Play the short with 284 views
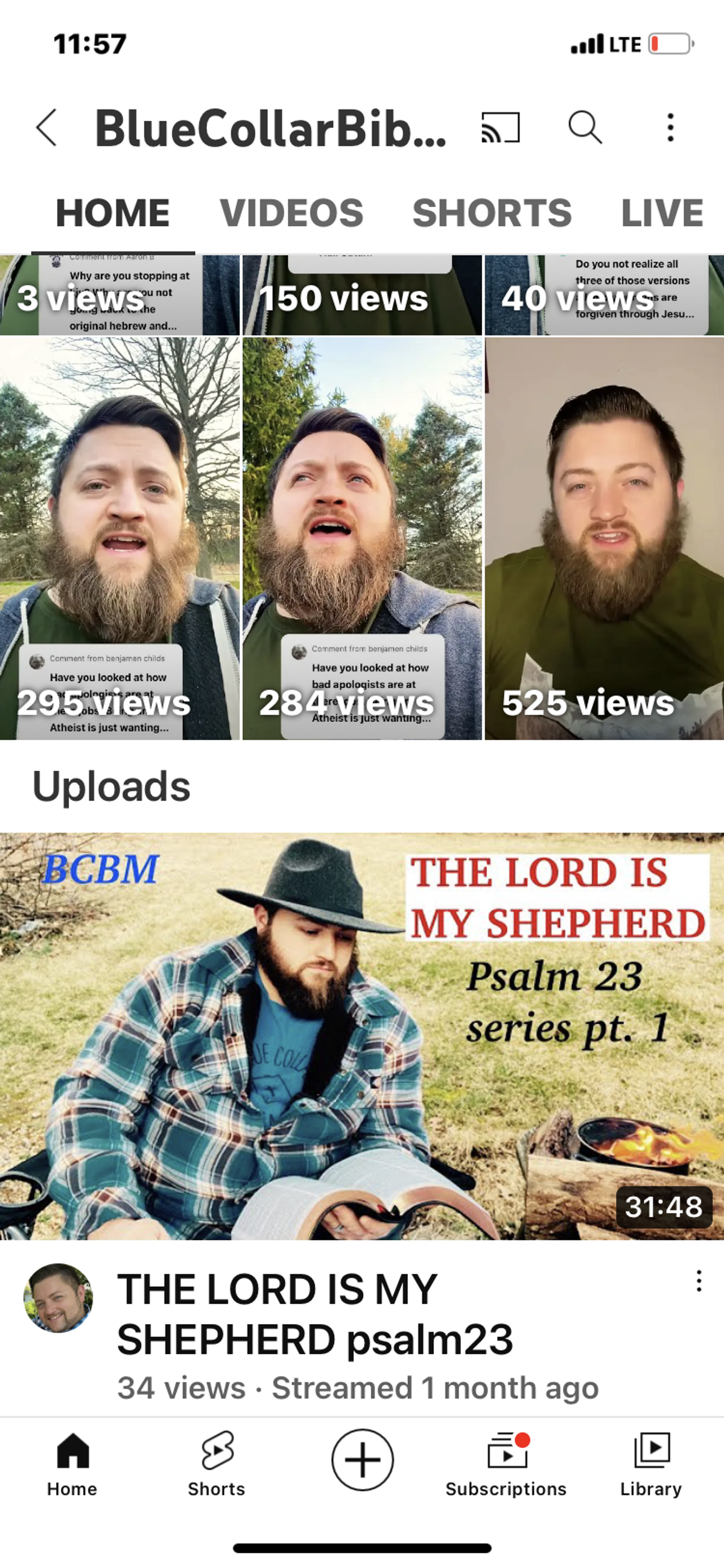Image resolution: width=724 pixels, height=1568 pixels. pyautogui.click(x=362, y=539)
